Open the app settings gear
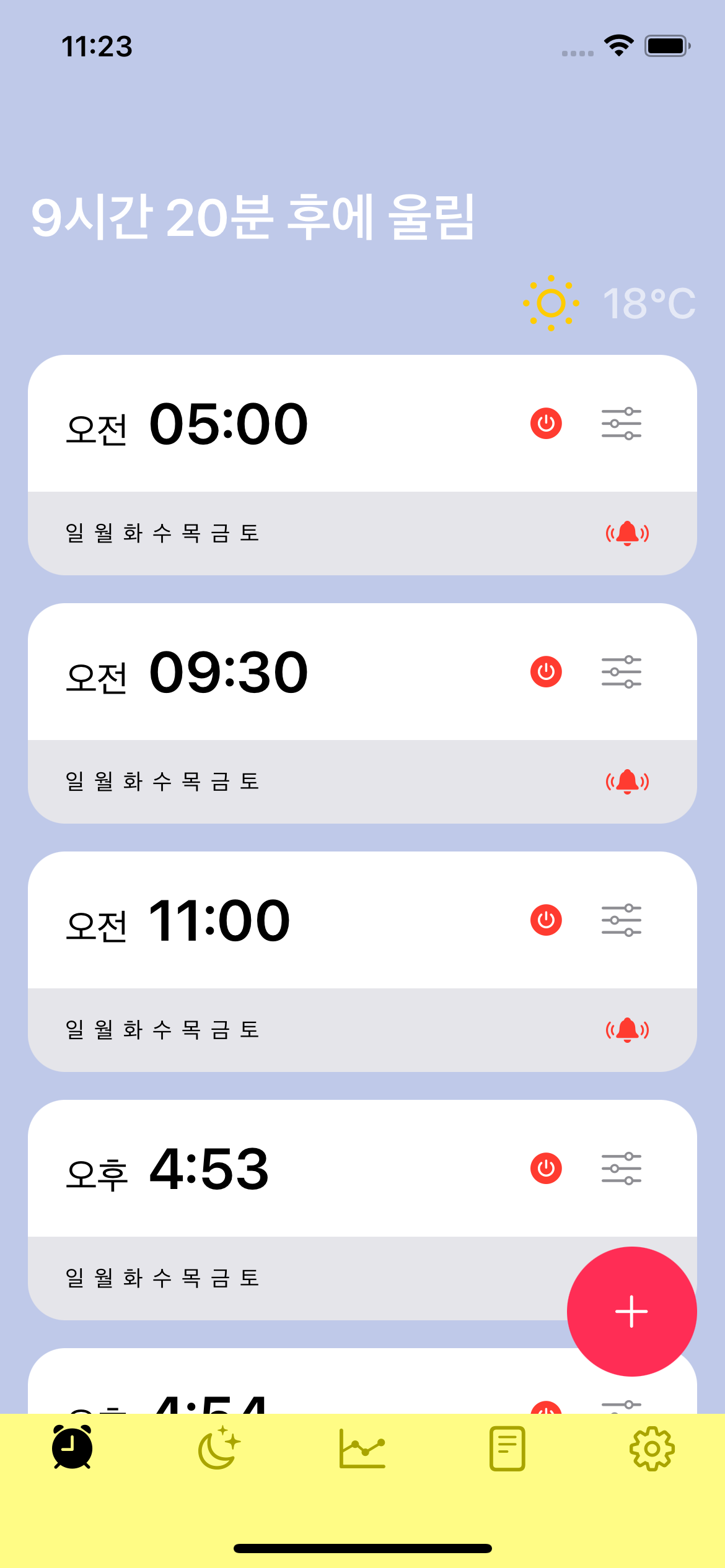The image size is (725, 1568). 652,1448
